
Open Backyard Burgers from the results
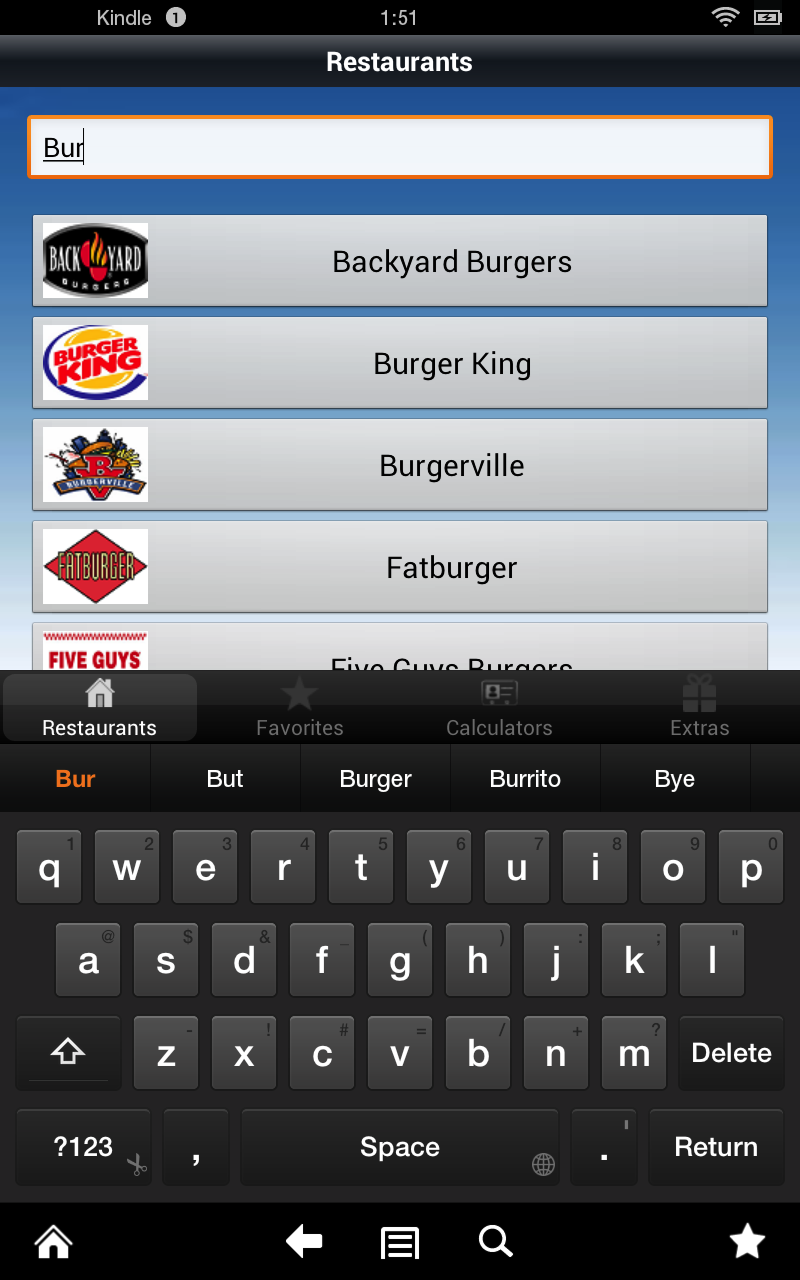[400, 261]
